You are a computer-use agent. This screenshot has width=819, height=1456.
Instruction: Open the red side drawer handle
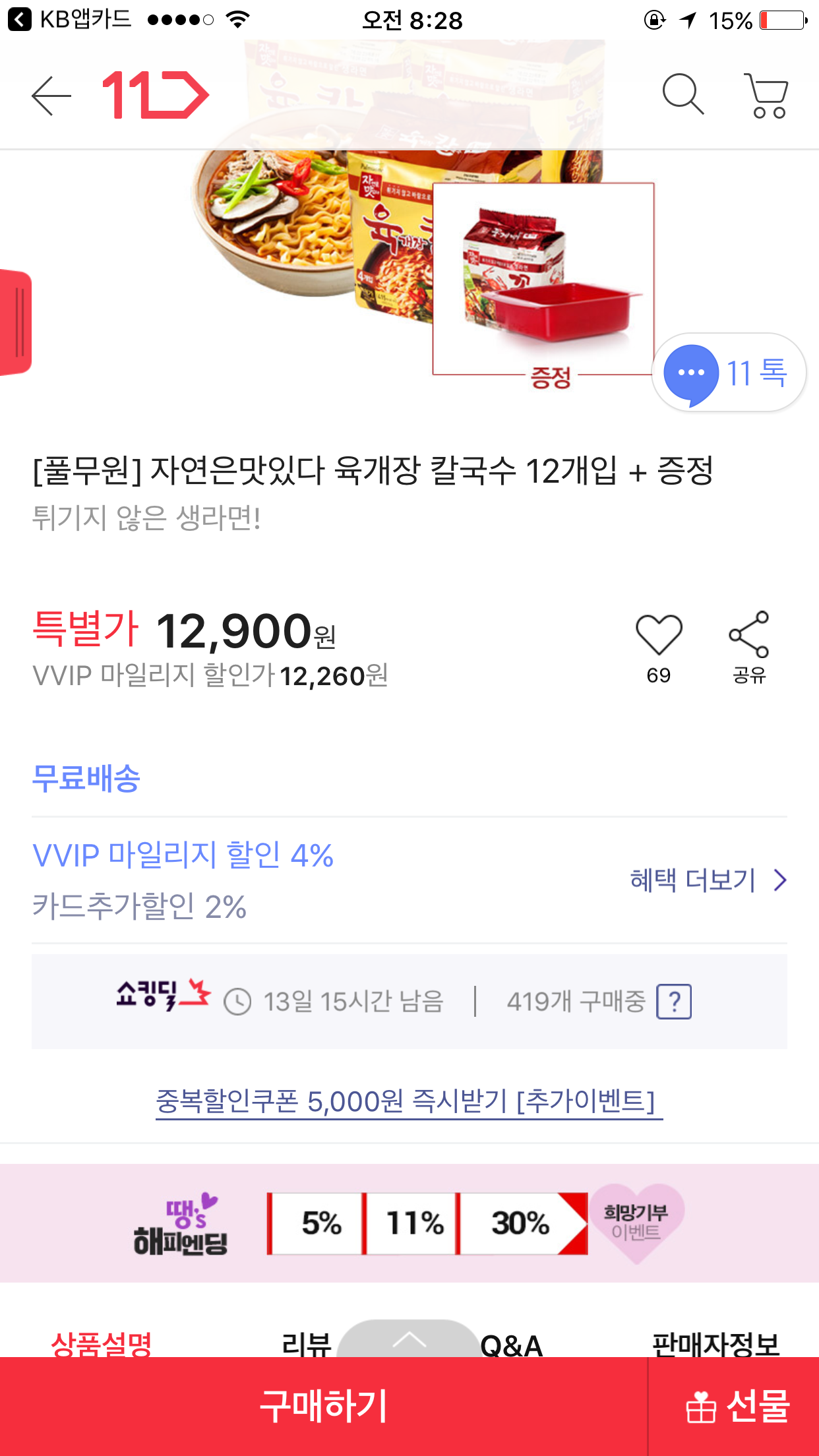point(16,322)
